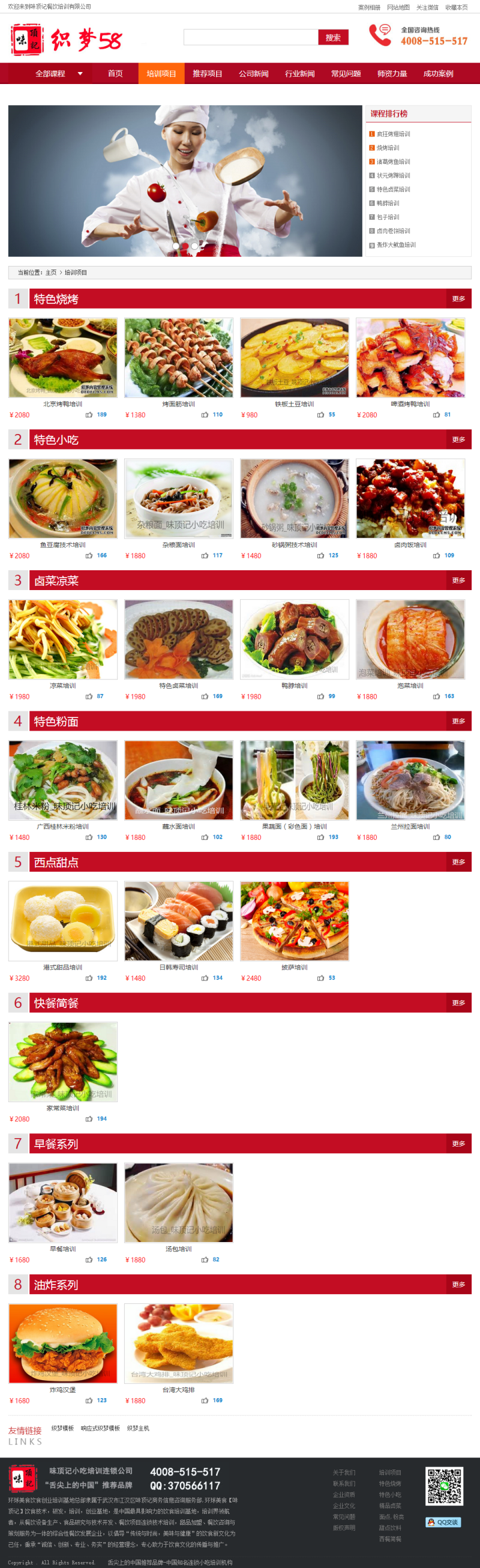Open 成功案例 in the nav bar
480x1568 pixels.
tap(438, 74)
